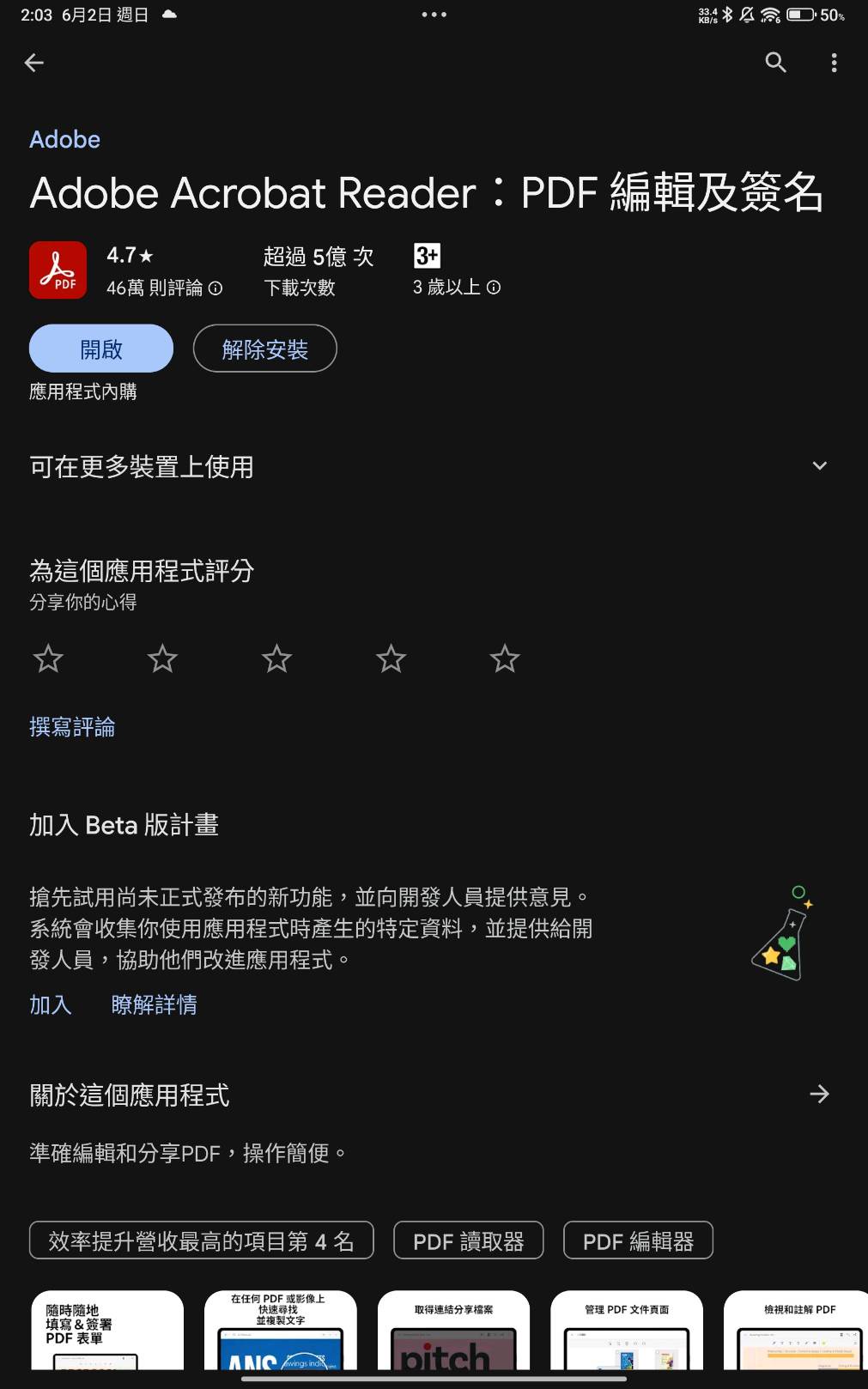Open 瞭解詳情 about the Beta program
868x1389 pixels.
tap(155, 1004)
